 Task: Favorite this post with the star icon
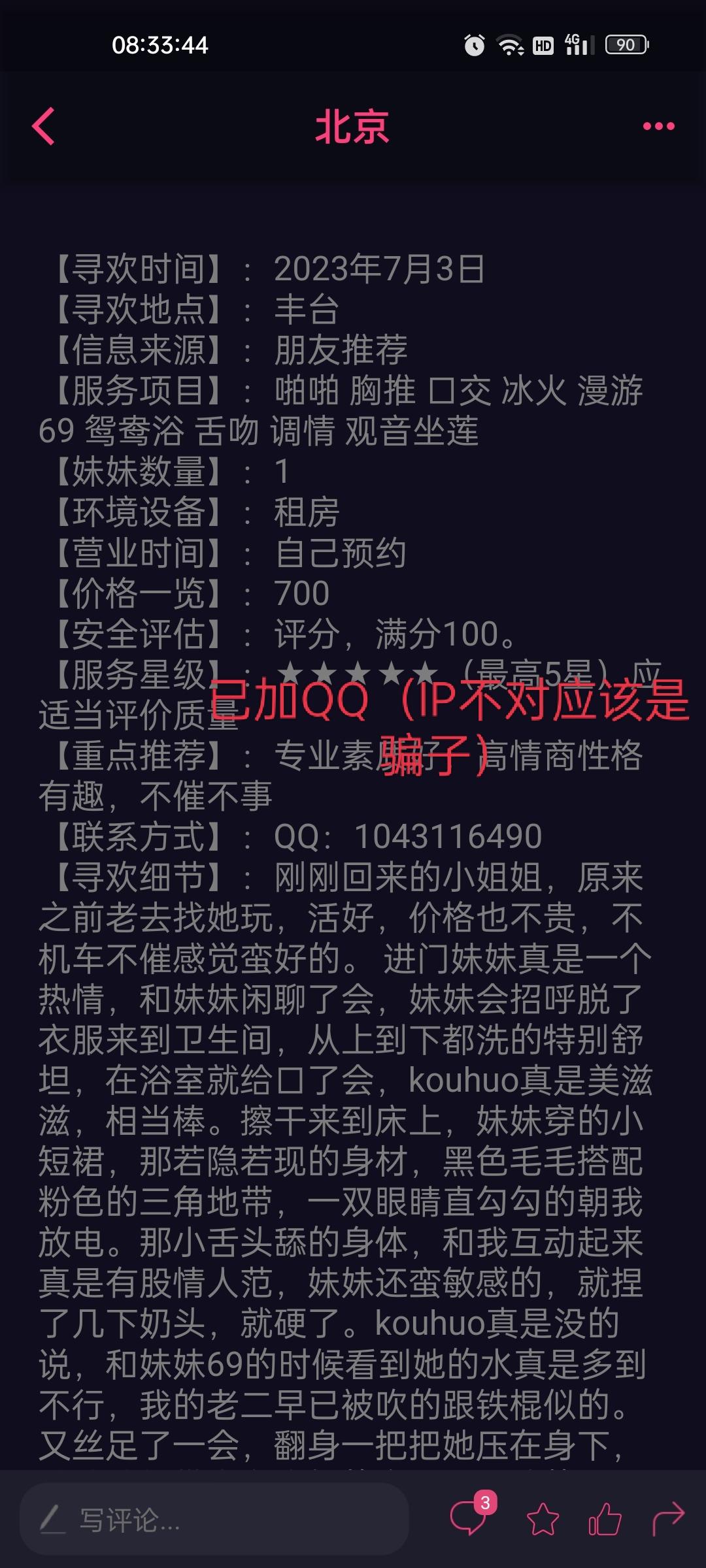coord(543,1520)
